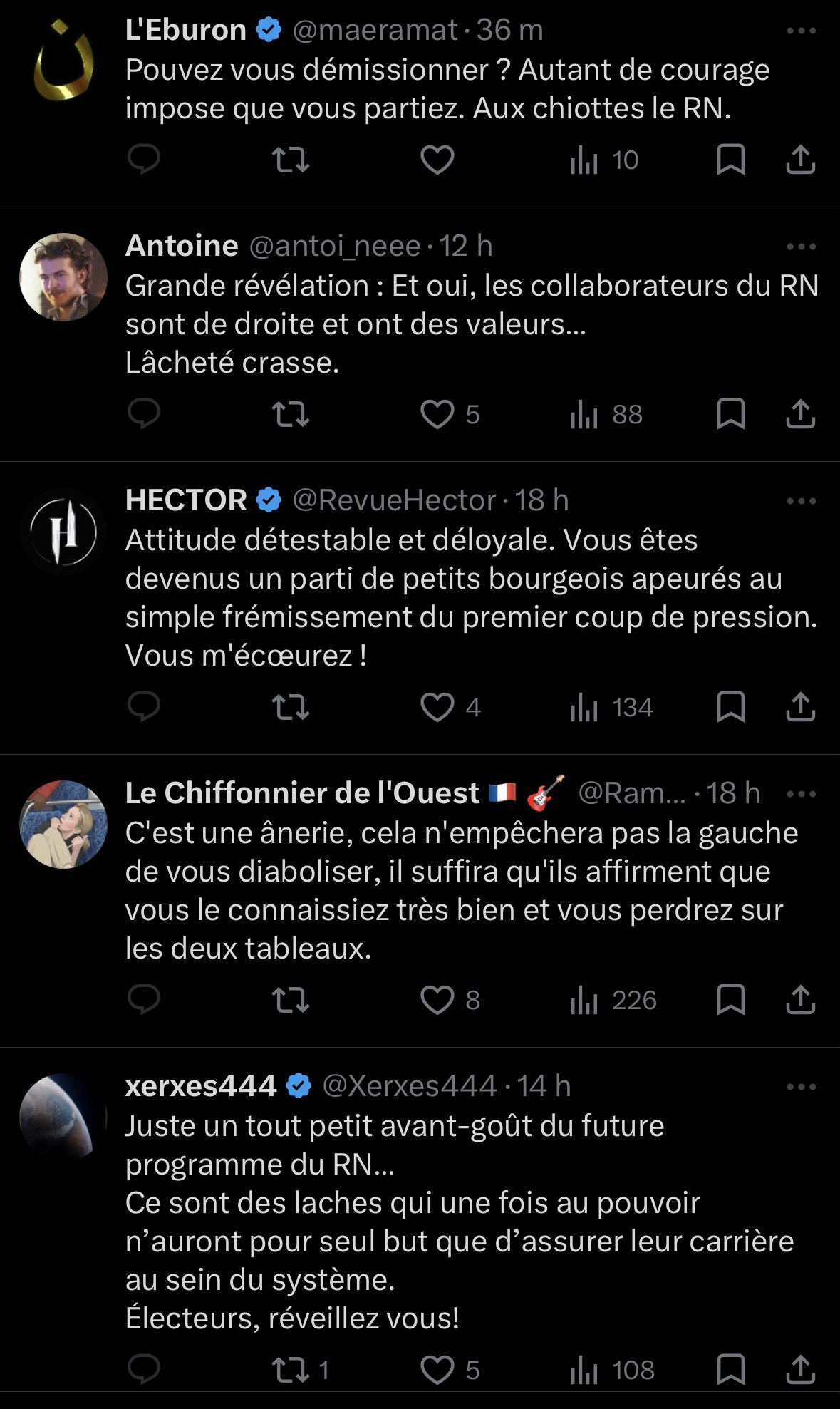Share xerxes444's tweet
The height and width of the screenshot is (1409, 840).
pos(800,1370)
